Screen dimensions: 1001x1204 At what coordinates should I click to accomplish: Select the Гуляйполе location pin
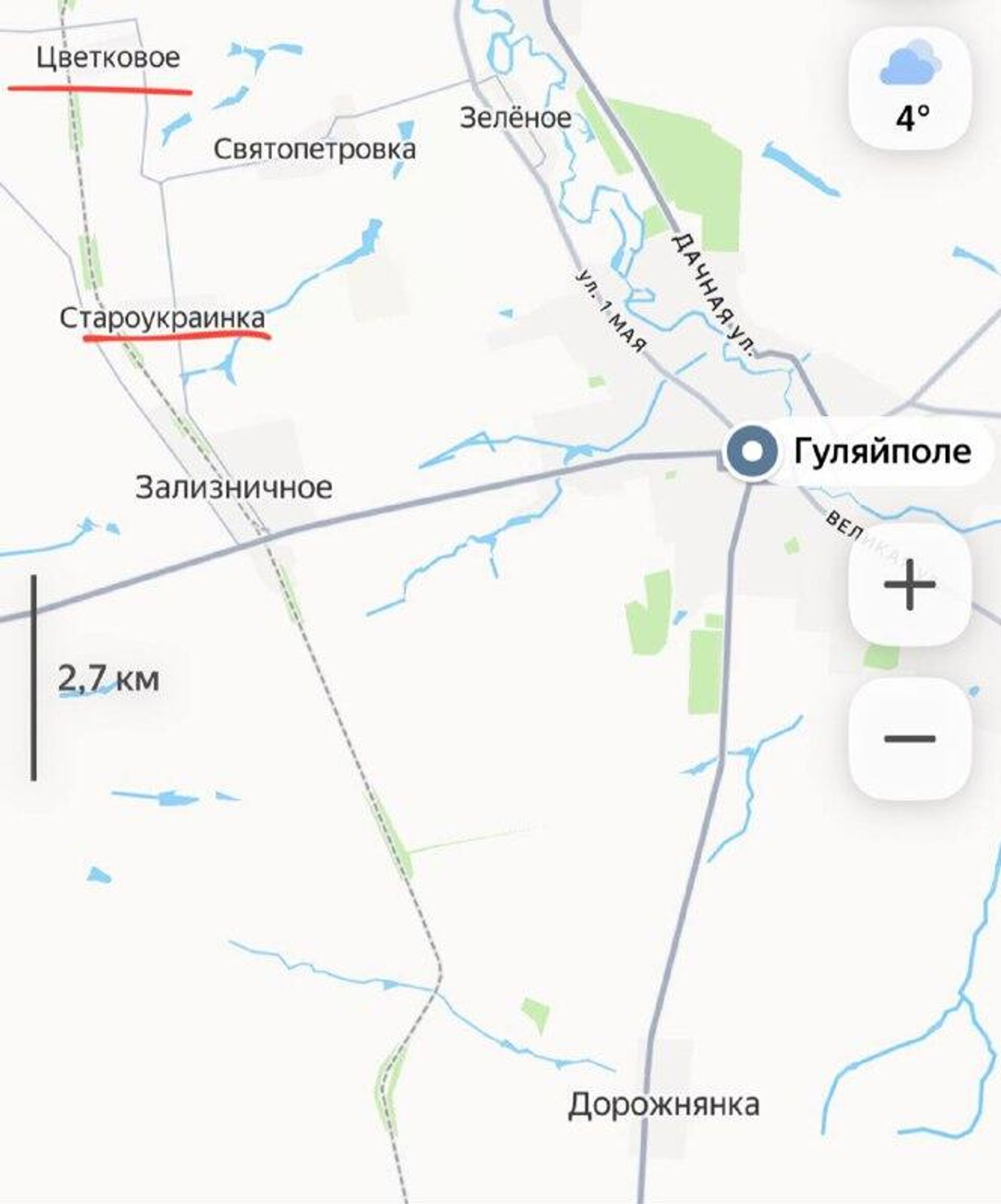[752, 452]
